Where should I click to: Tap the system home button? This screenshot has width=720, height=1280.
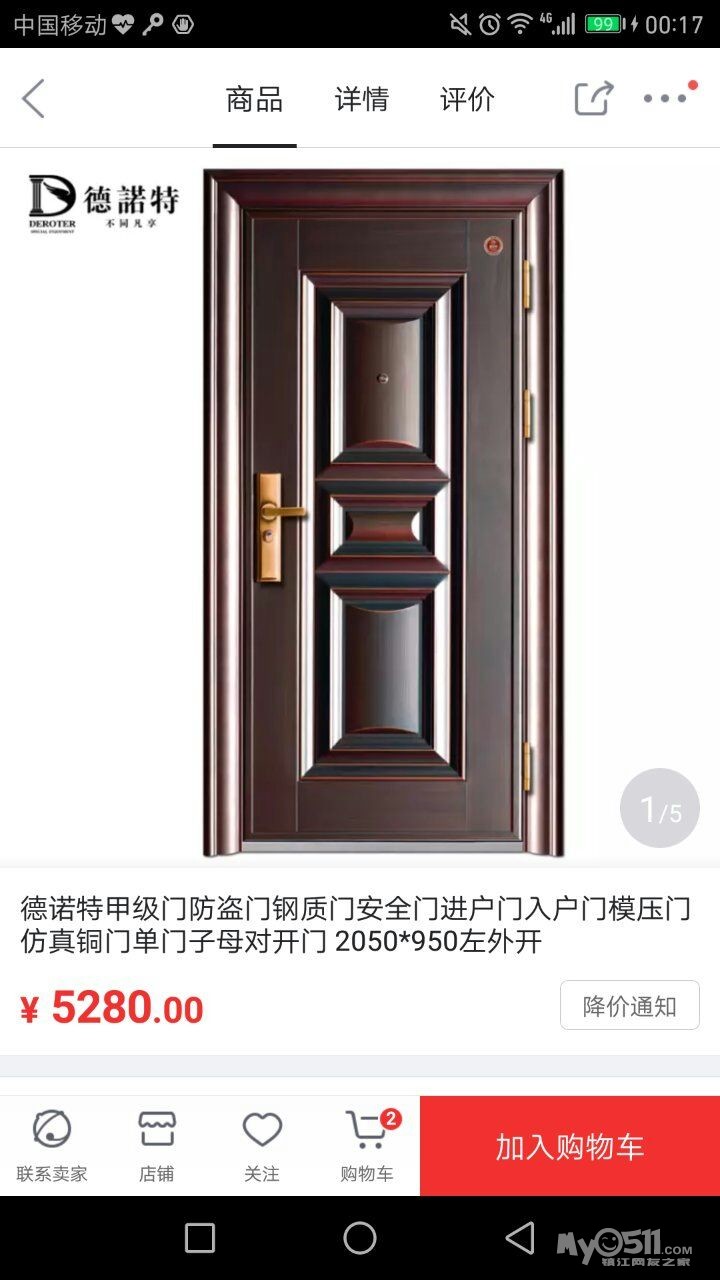click(x=360, y=1238)
